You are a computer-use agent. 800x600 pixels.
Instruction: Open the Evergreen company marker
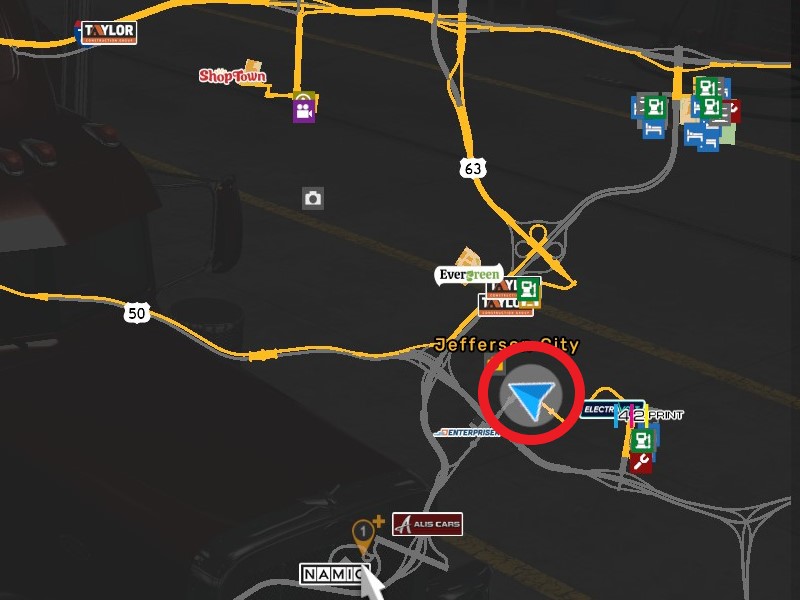469,274
